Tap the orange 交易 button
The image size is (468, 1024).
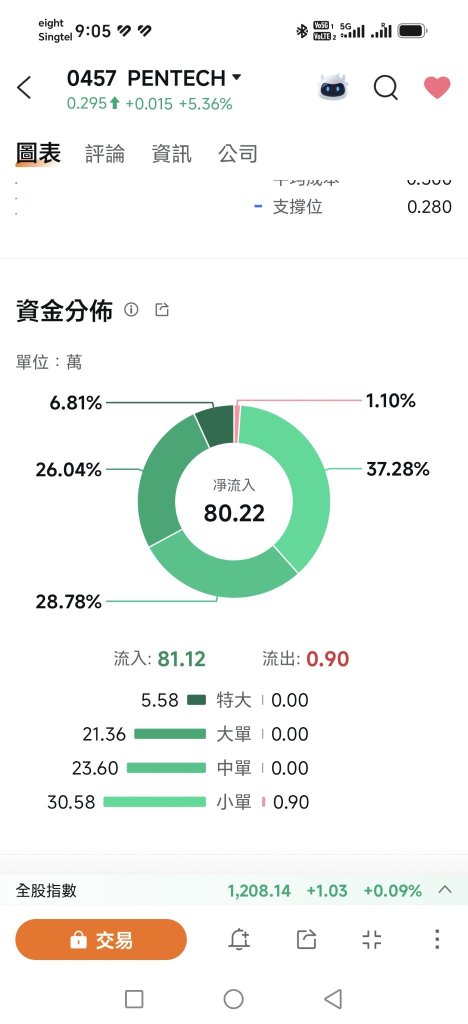[101, 940]
